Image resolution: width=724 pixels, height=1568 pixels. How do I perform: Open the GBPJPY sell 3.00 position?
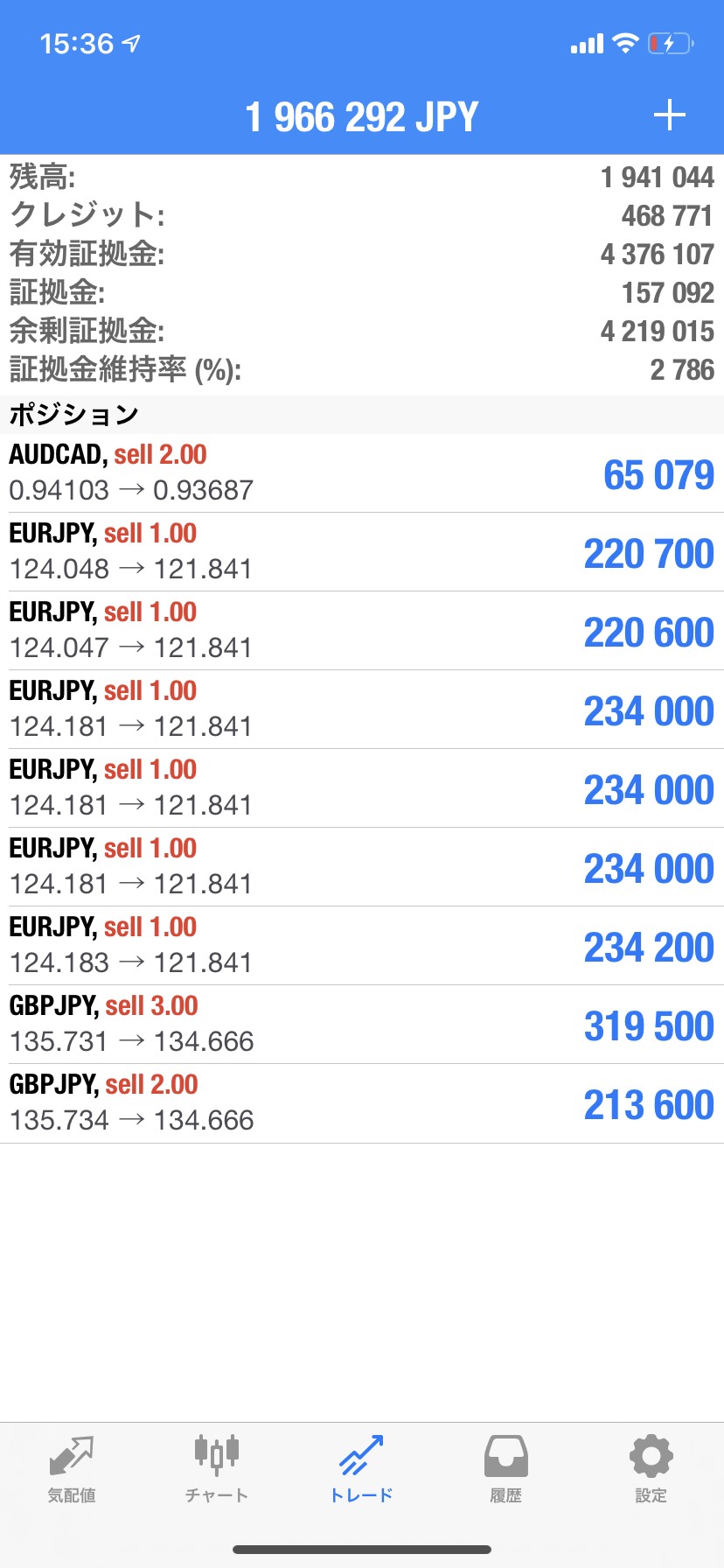point(362,1025)
